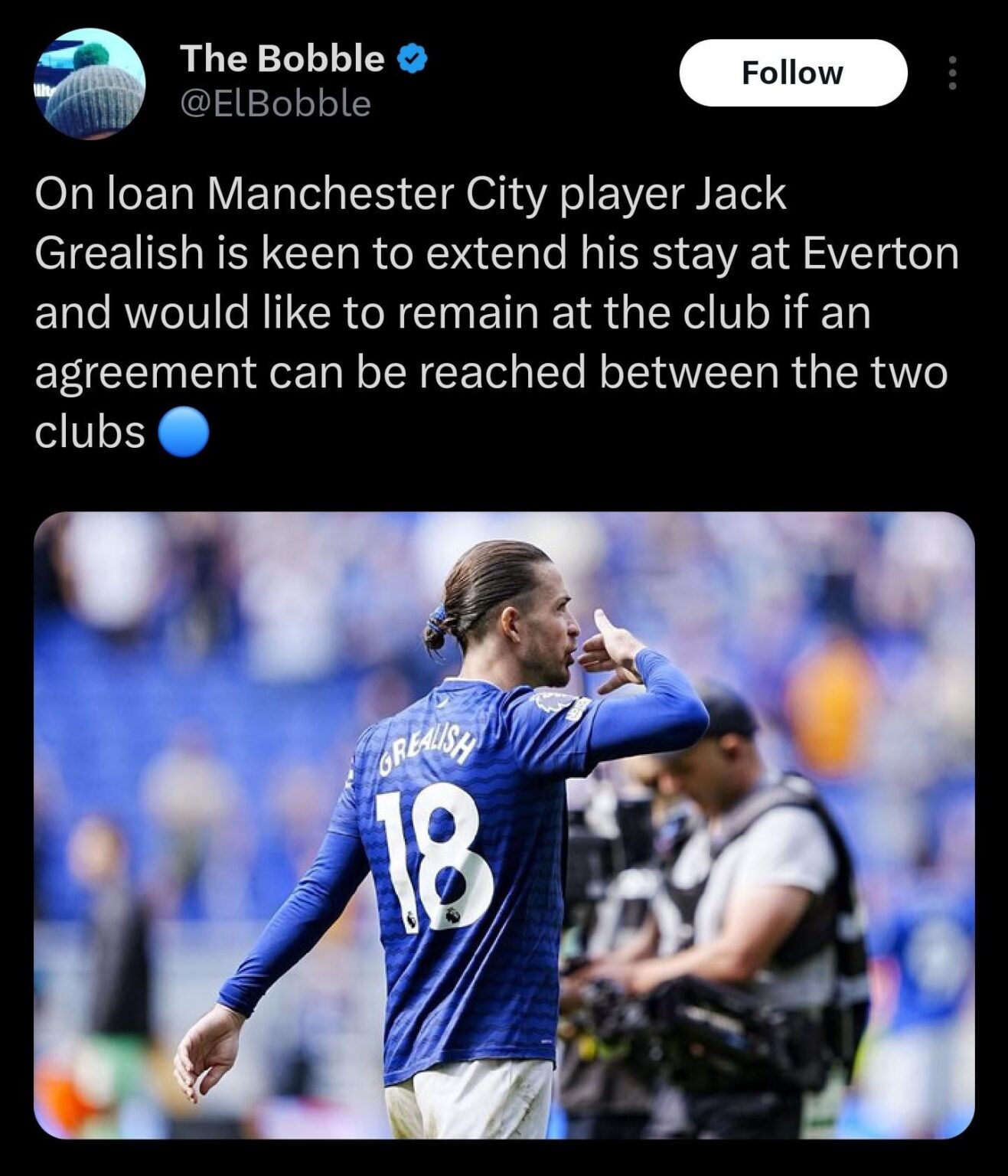Click the blue circle emoji in tweet
1008x1176 pixels.
tap(182, 431)
